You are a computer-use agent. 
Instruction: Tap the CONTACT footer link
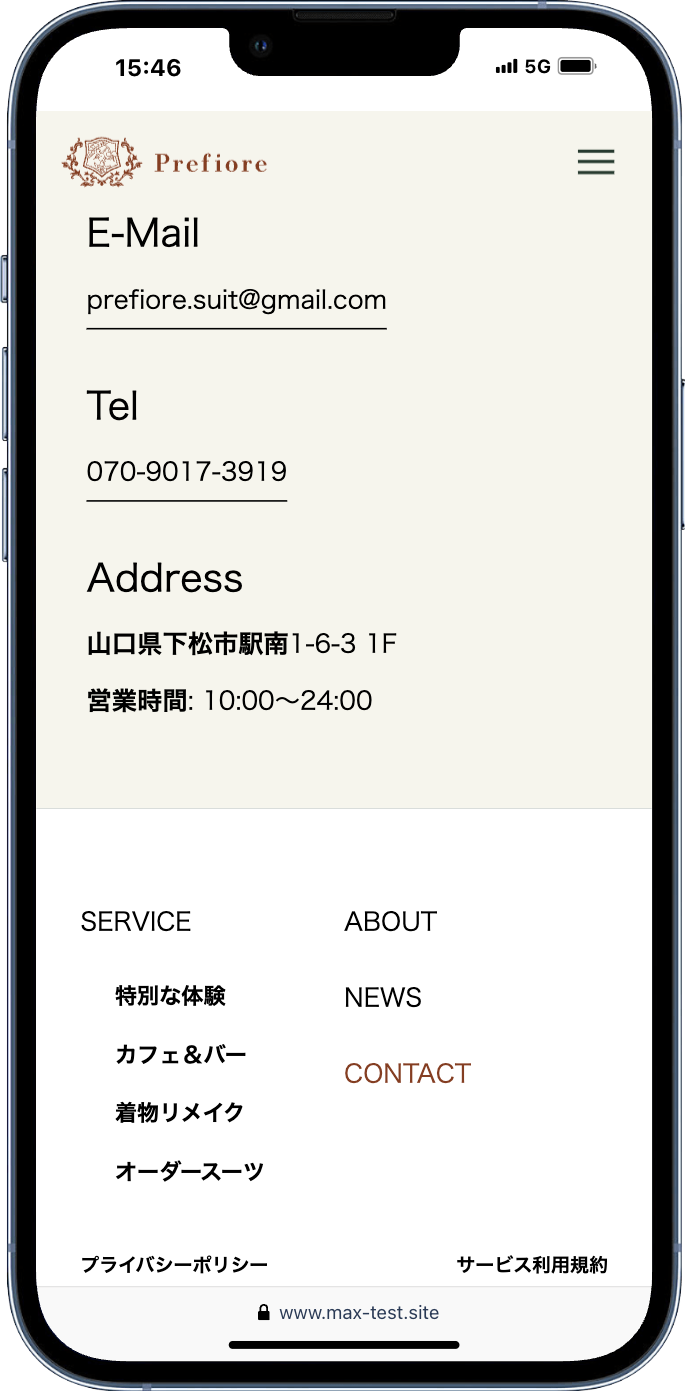click(407, 1073)
